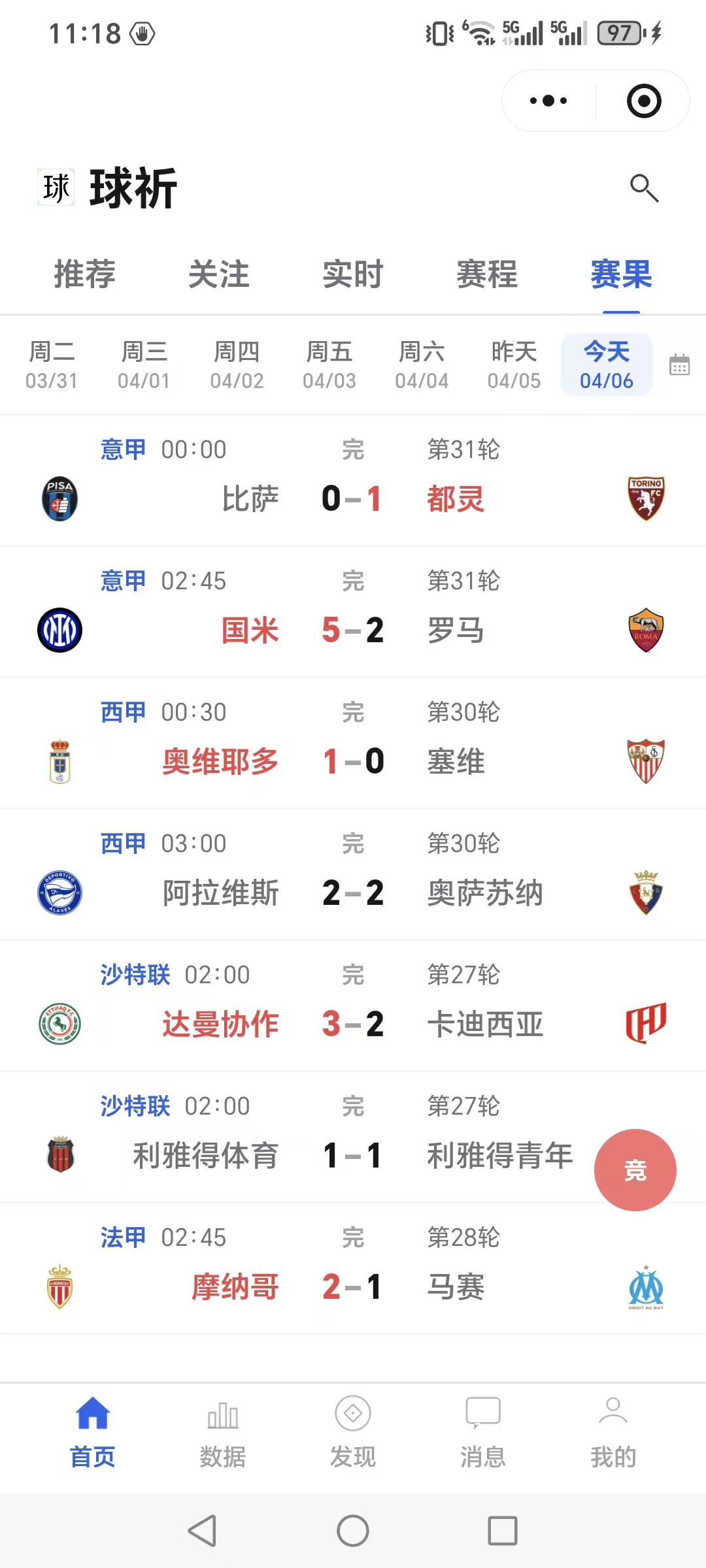Screen dimensions: 706x1568
Task: Tap the system back button
Action: (203, 1531)
